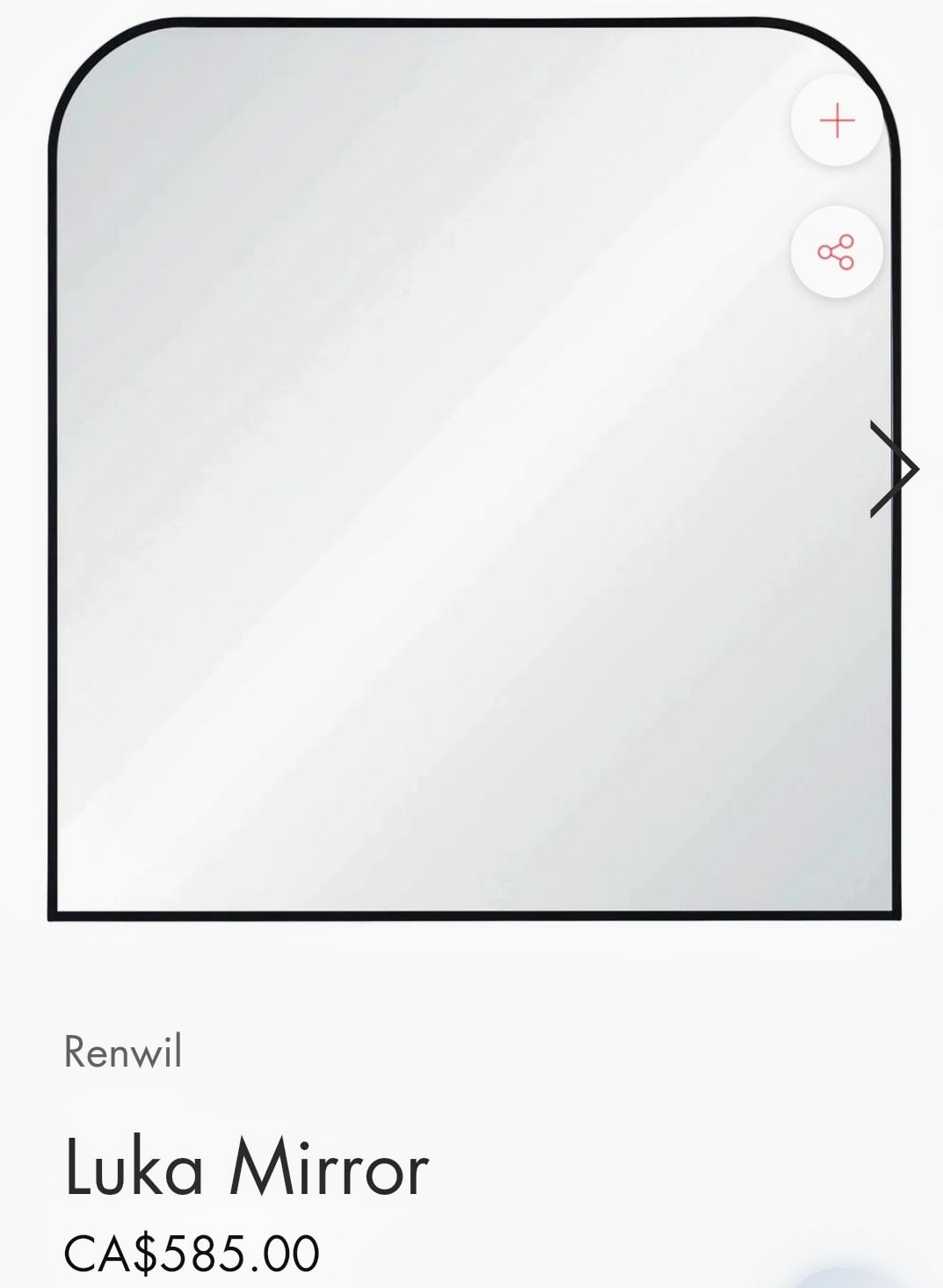Share the Luka Mirror product
The width and height of the screenshot is (943, 1288).
[836, 252]
